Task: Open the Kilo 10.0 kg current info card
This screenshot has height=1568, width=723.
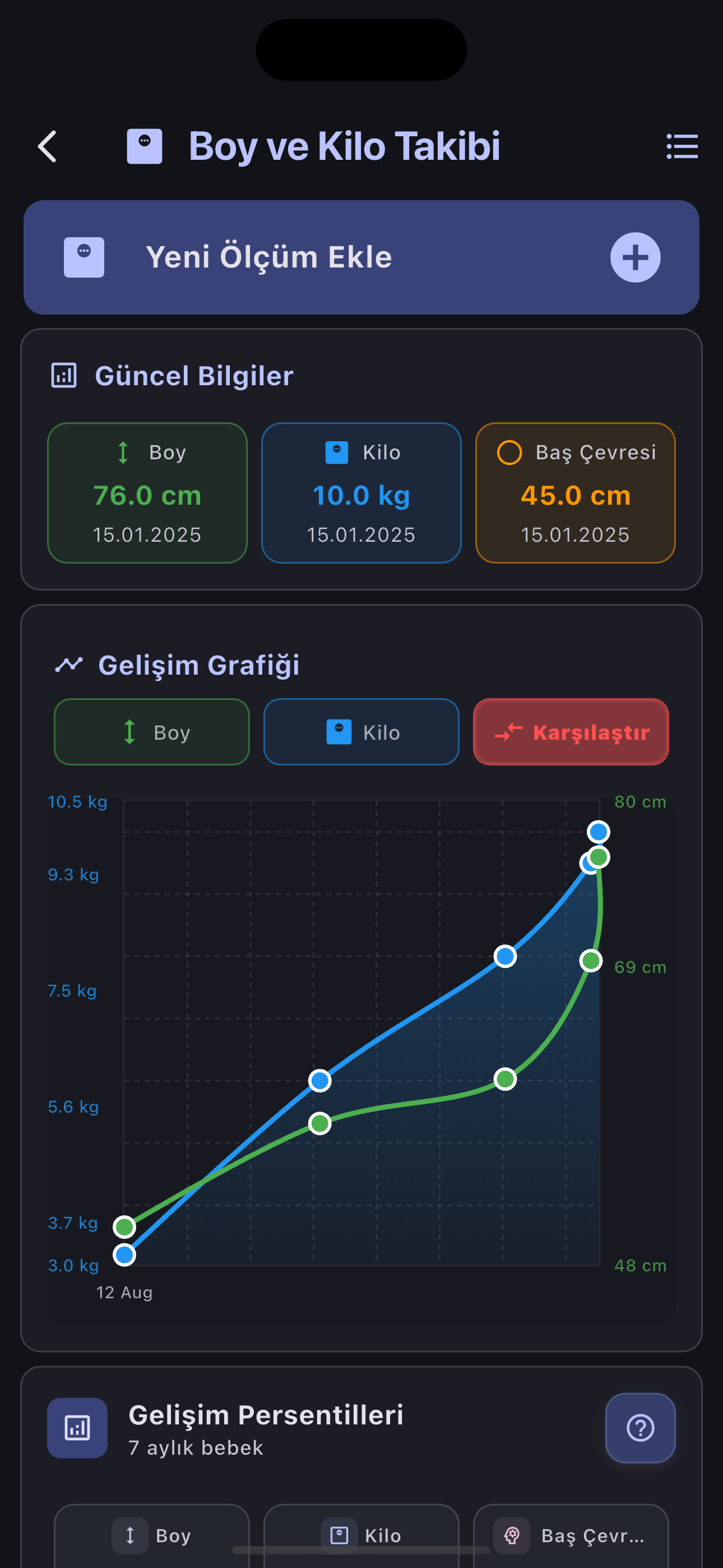Action: [361, 493]
